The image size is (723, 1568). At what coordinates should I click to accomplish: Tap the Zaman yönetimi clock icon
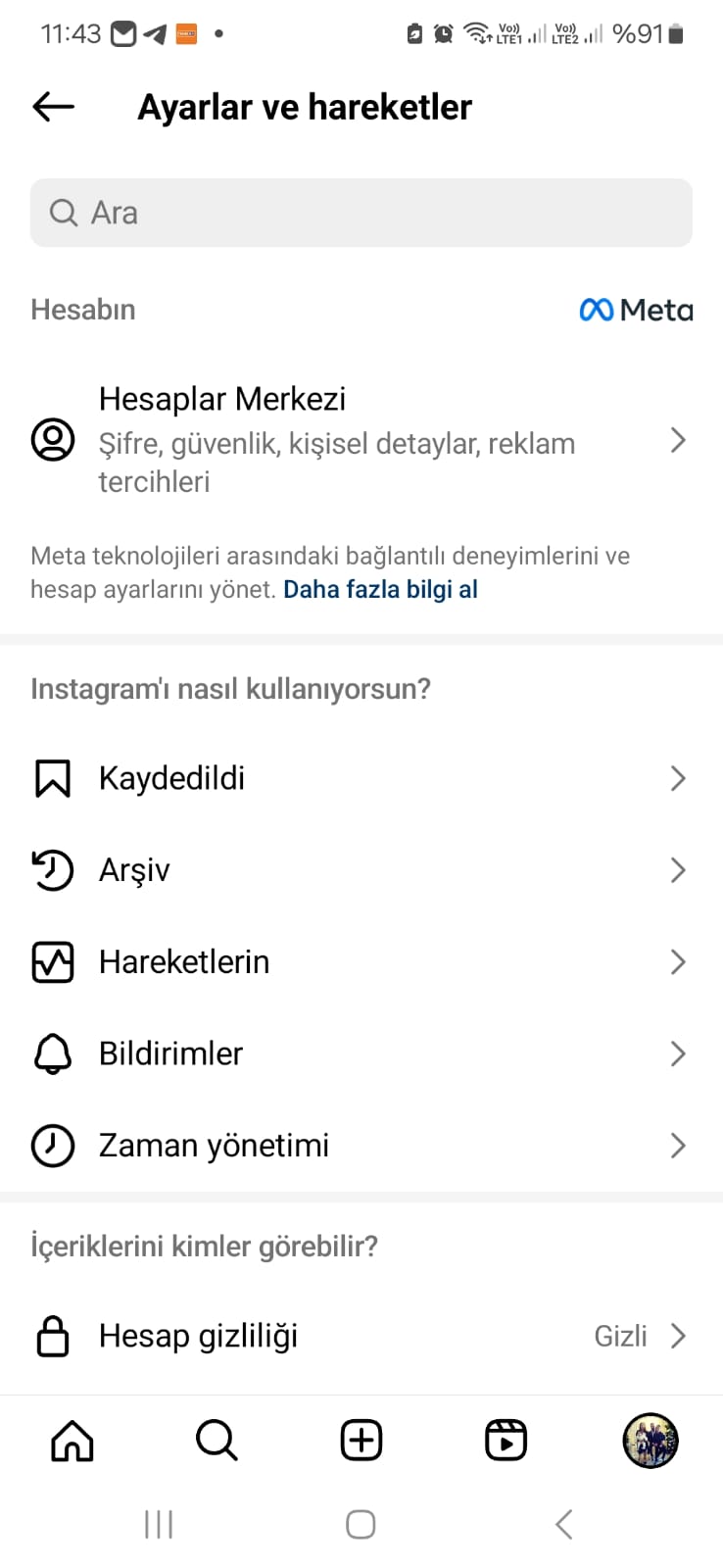coord(53,1145)
